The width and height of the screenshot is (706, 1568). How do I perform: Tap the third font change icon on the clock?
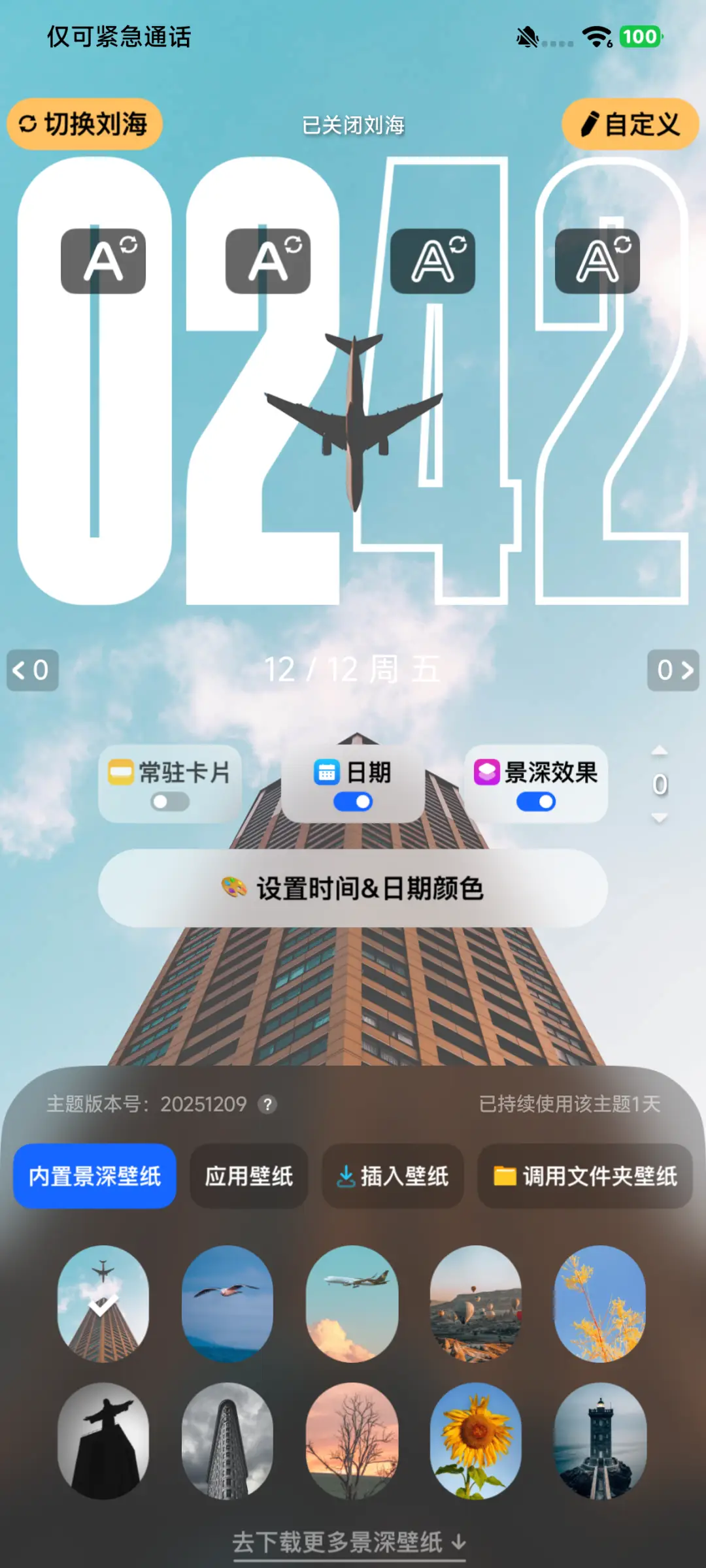(x=435, y=261)
